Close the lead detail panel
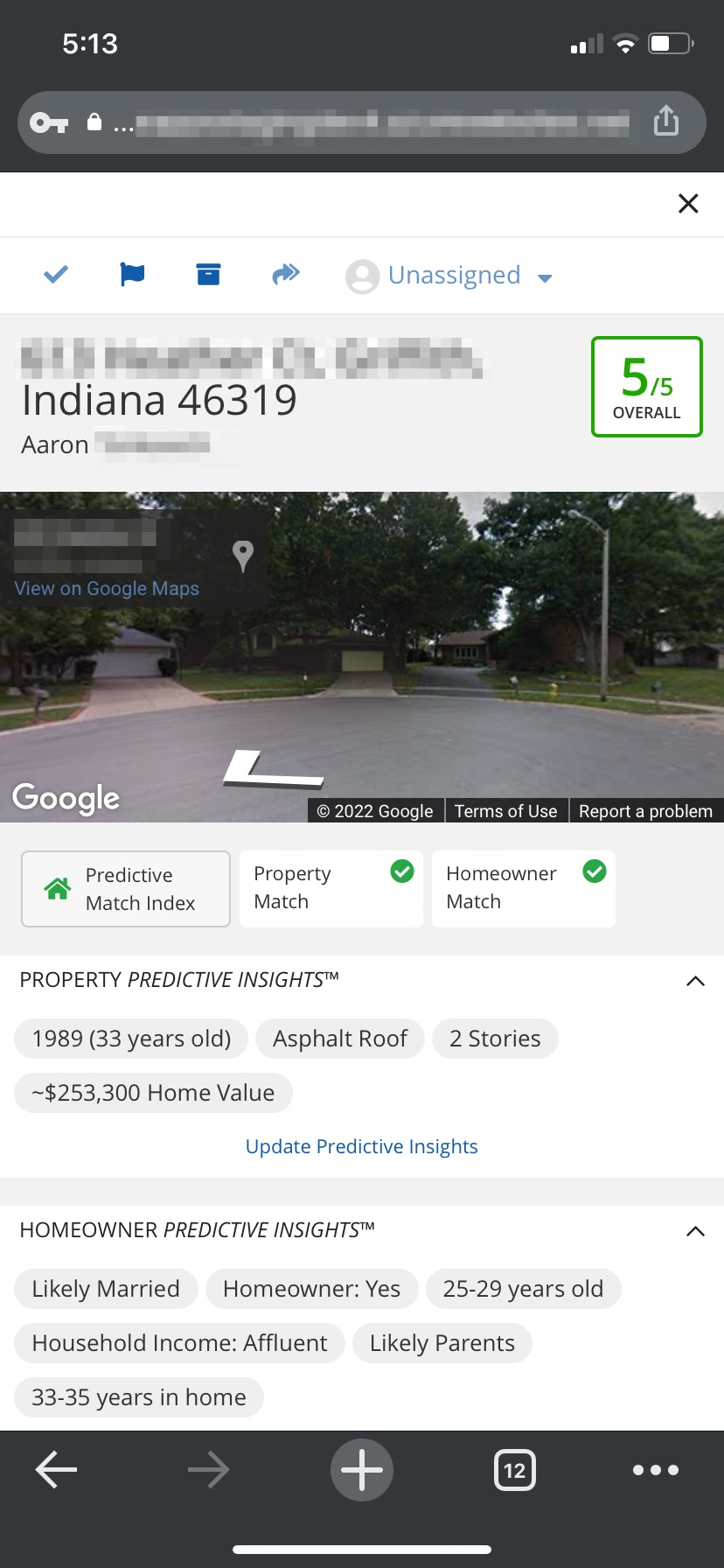The height and width of the screenshot is (1568, 724). [688, 204]
